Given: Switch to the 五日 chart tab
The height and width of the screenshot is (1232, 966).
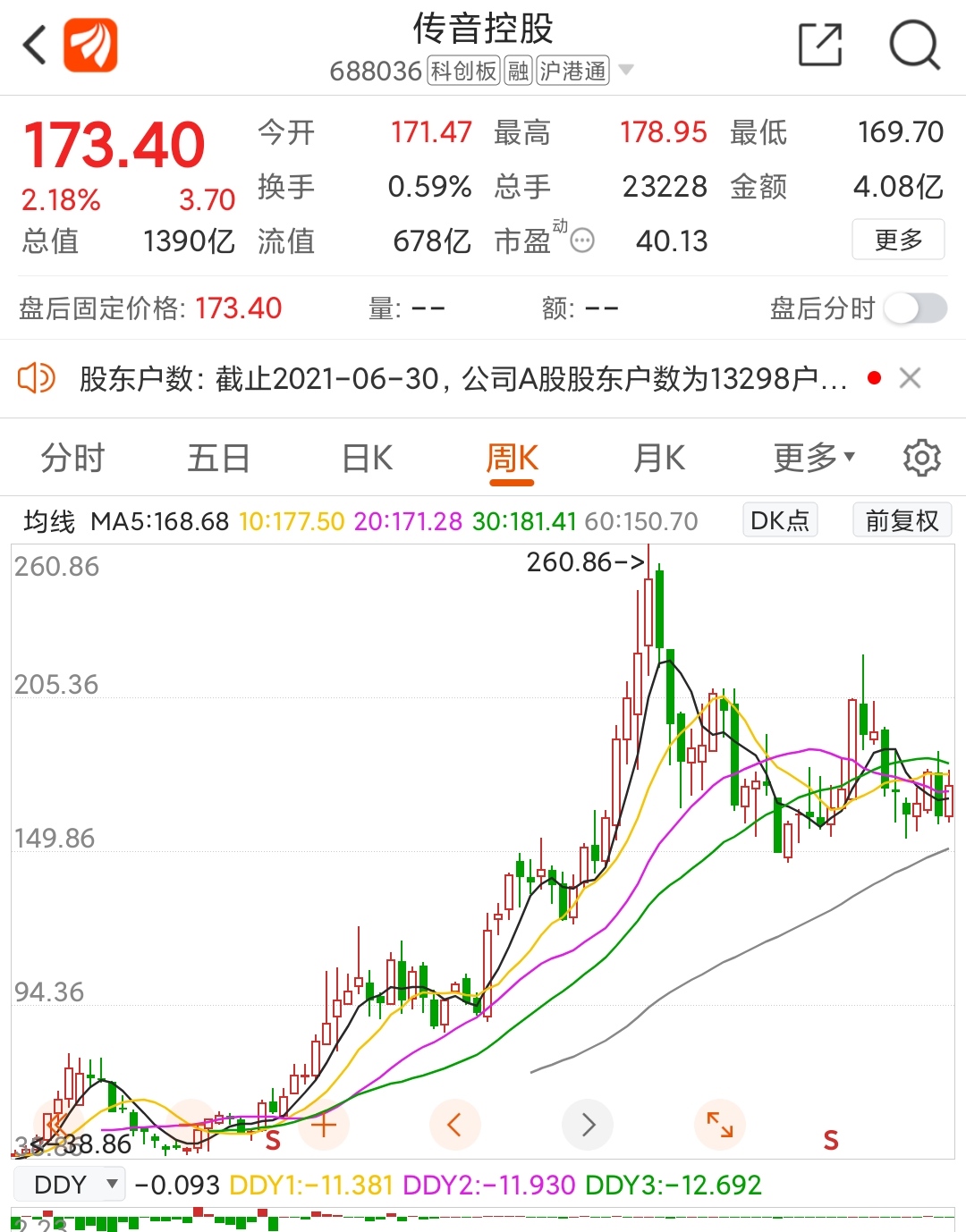Looking at the screenshot, I should coord(218,458).
